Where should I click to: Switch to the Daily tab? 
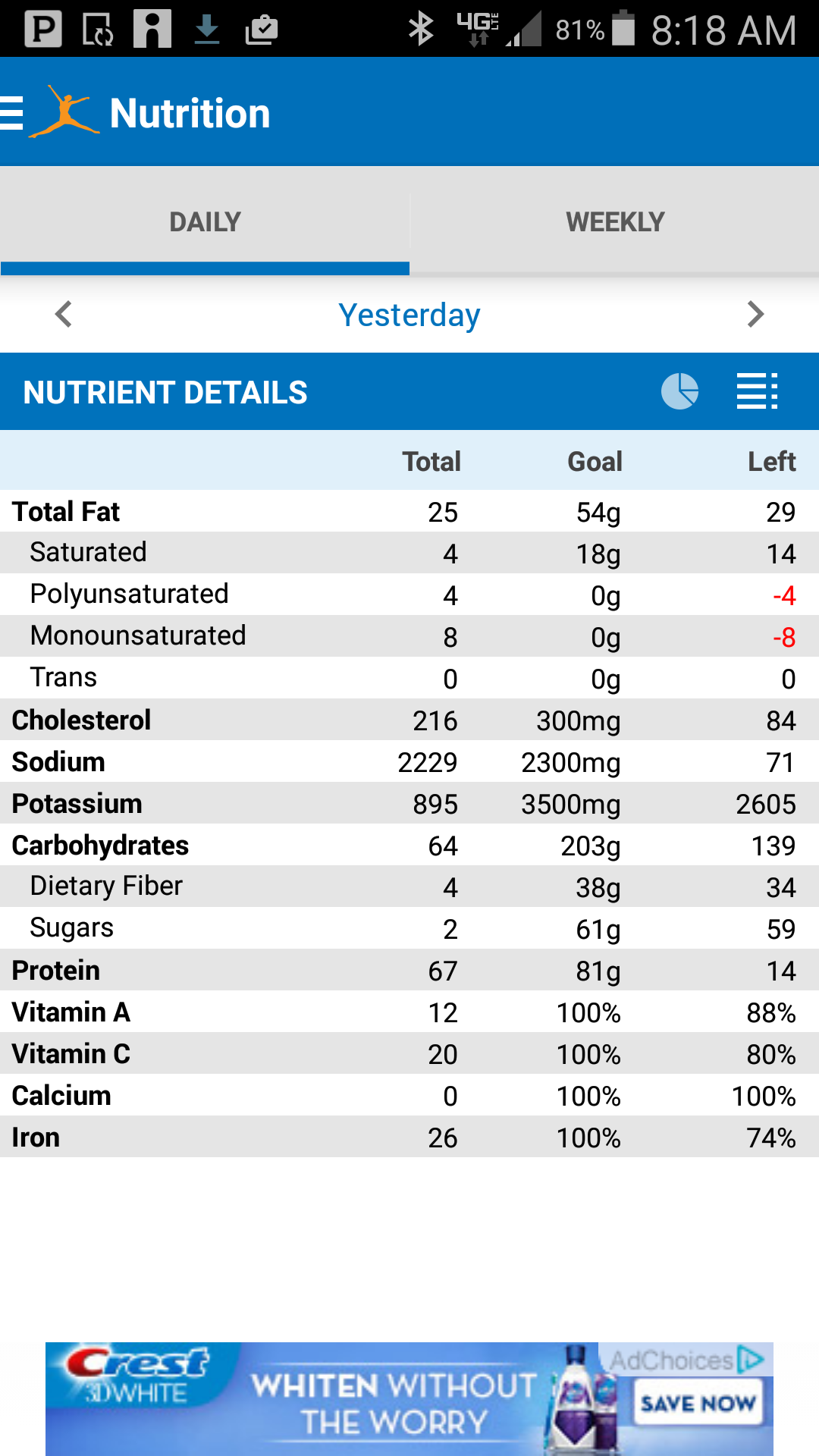pyautogui.click(x=205, y=221)
